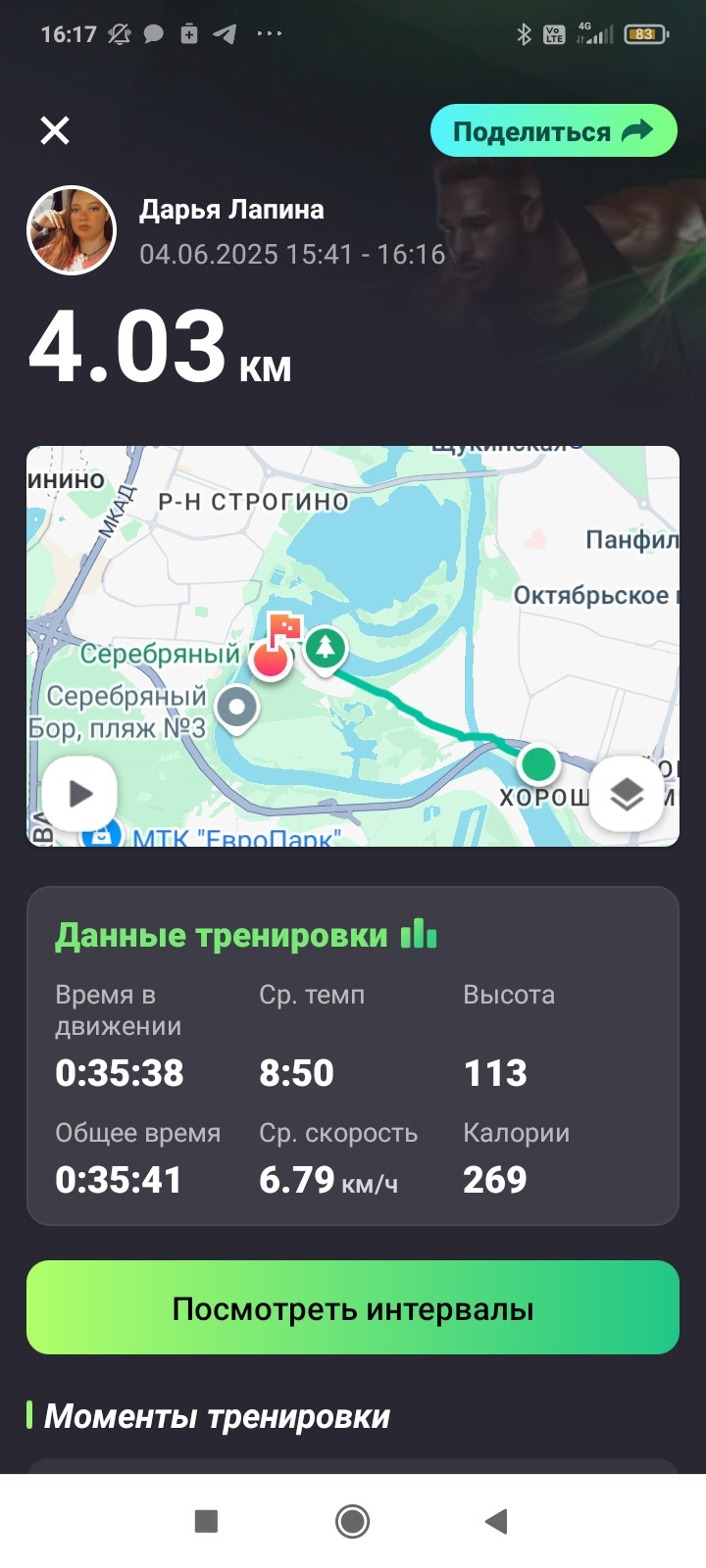The width and height of the screenshot is (706, 1568).
Task: Go to the home screen
Action: click(x=352, y=1521)
